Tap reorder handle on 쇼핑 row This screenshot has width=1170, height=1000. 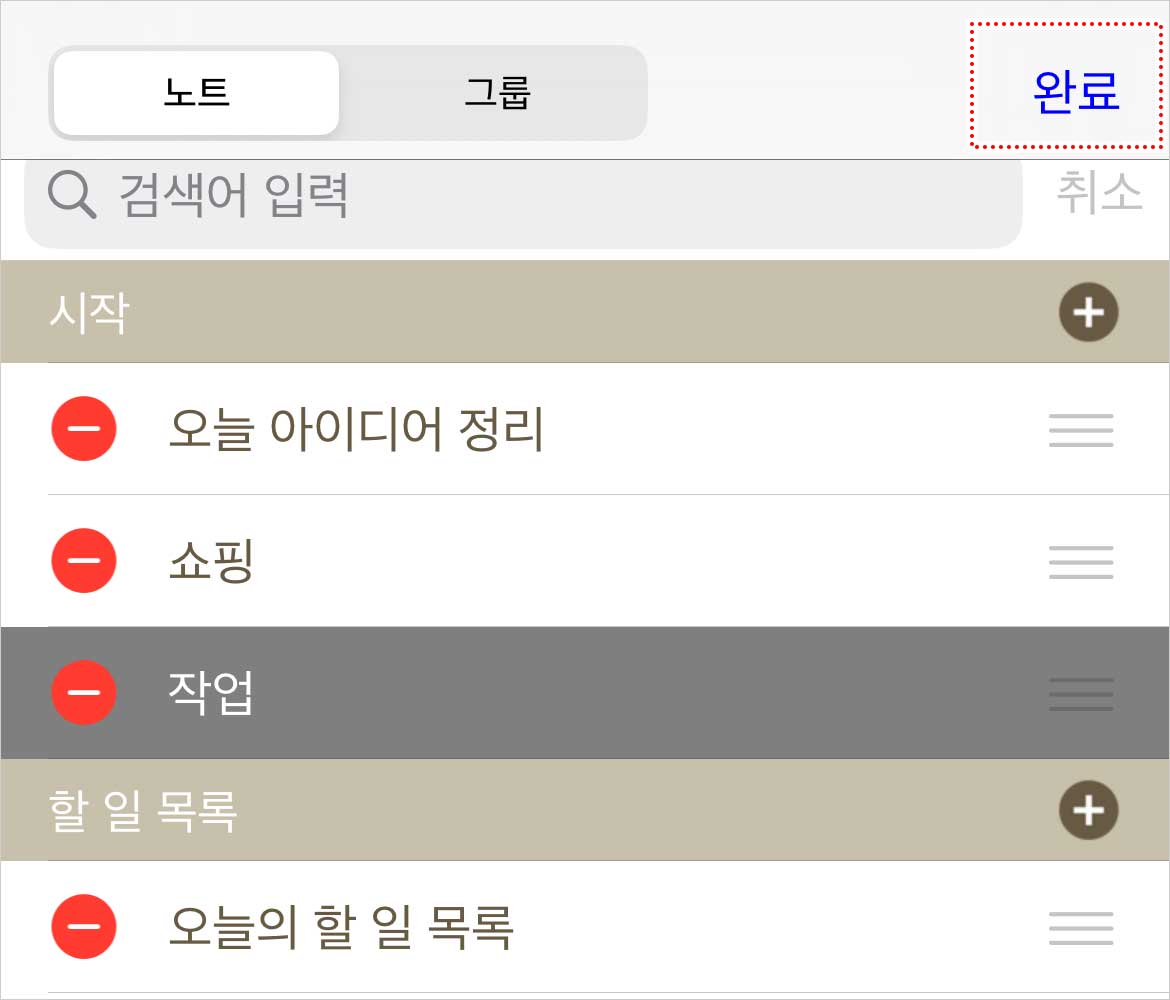click(x=1080, y=562)
